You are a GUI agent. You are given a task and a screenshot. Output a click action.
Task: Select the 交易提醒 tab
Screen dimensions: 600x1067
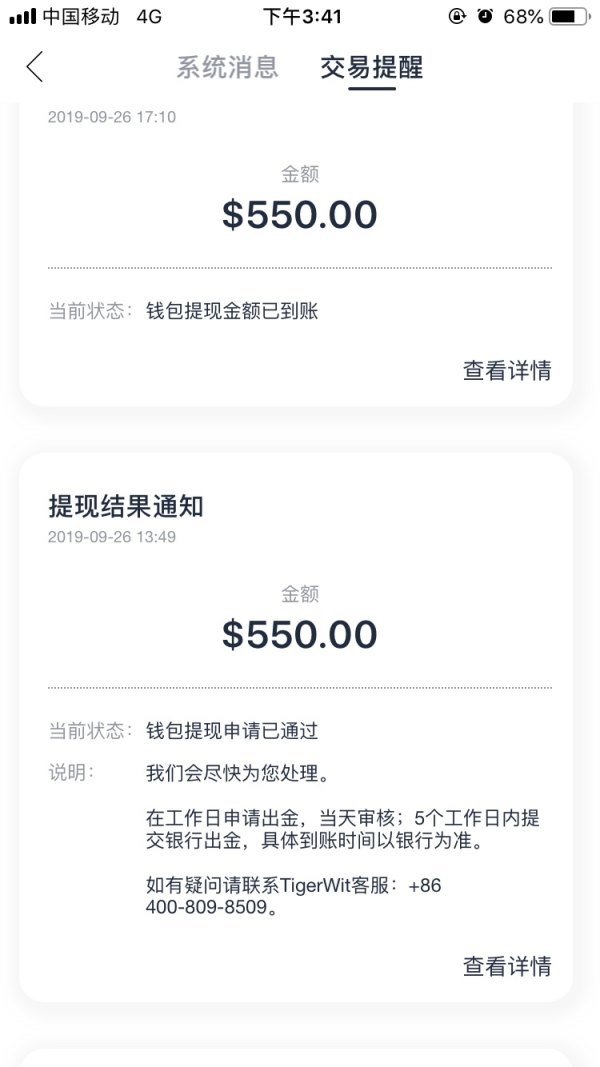[x=372, y=67]
